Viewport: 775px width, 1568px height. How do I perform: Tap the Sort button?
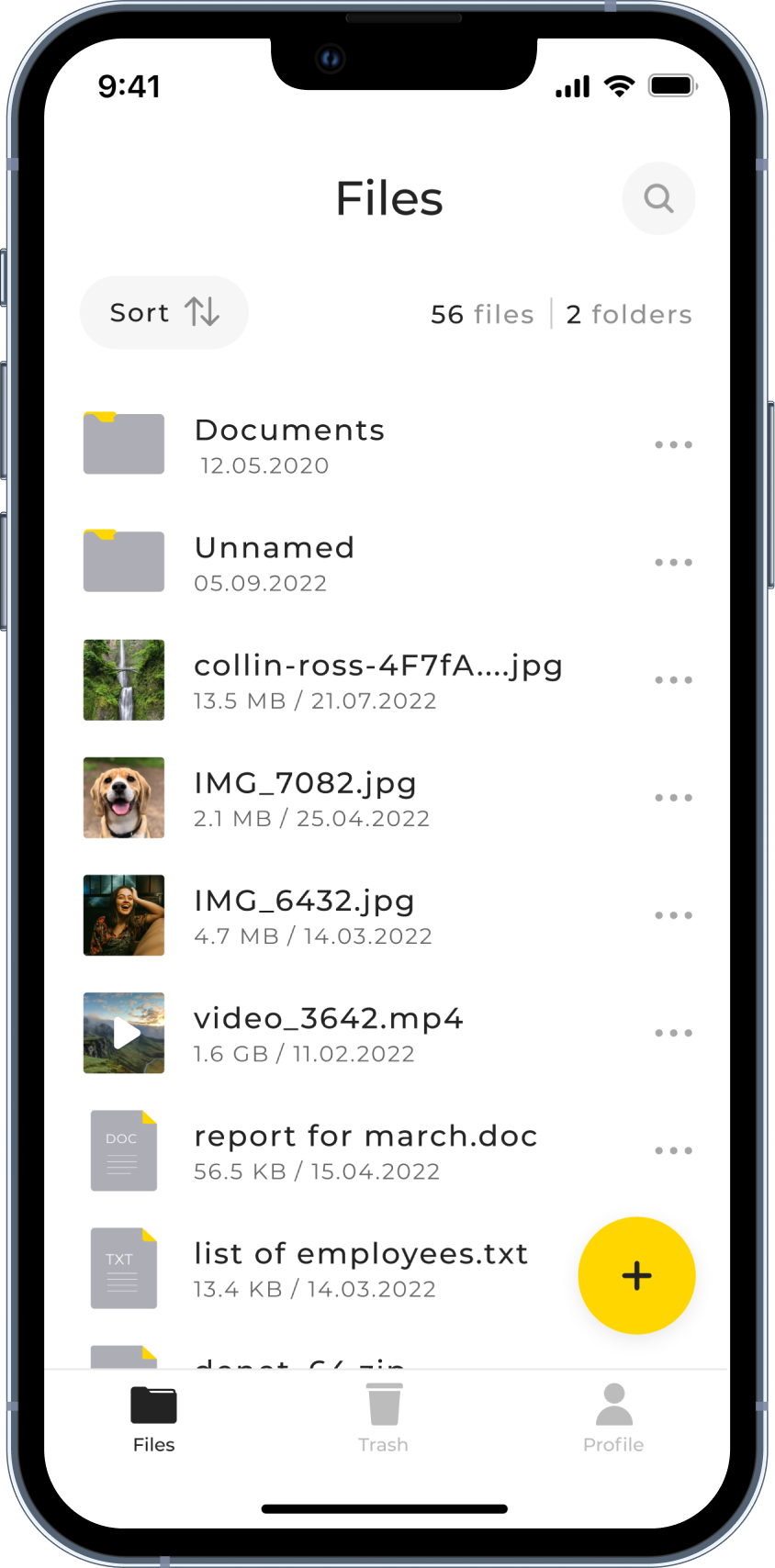point(164,312)
